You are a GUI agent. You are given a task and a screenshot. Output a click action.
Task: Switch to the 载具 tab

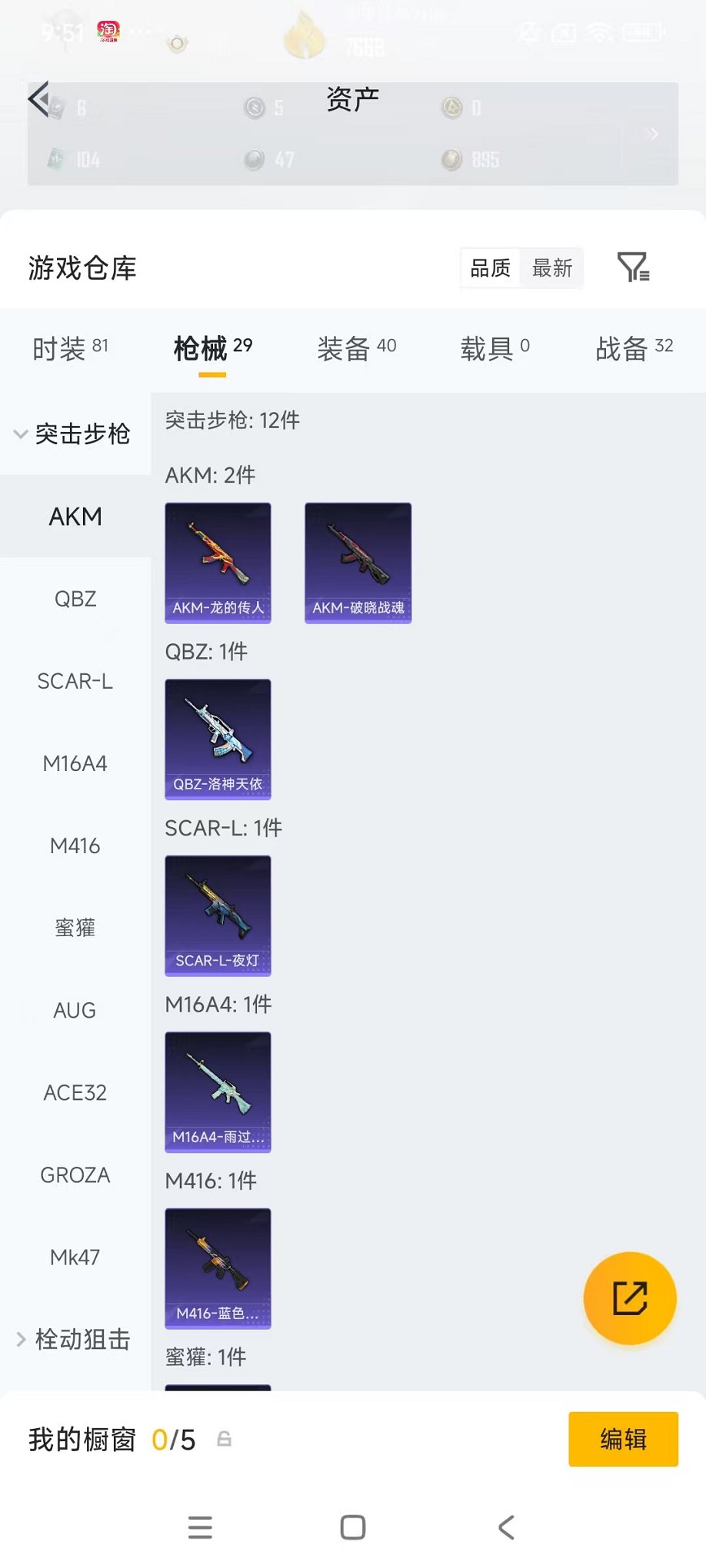coord(495,348)
